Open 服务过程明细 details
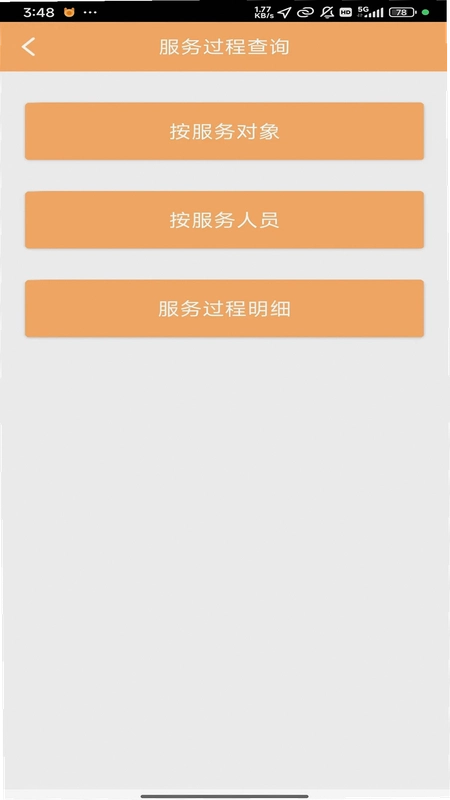This screenshot has height=800, width=450. pyautogui.click(x=224, y=309)
